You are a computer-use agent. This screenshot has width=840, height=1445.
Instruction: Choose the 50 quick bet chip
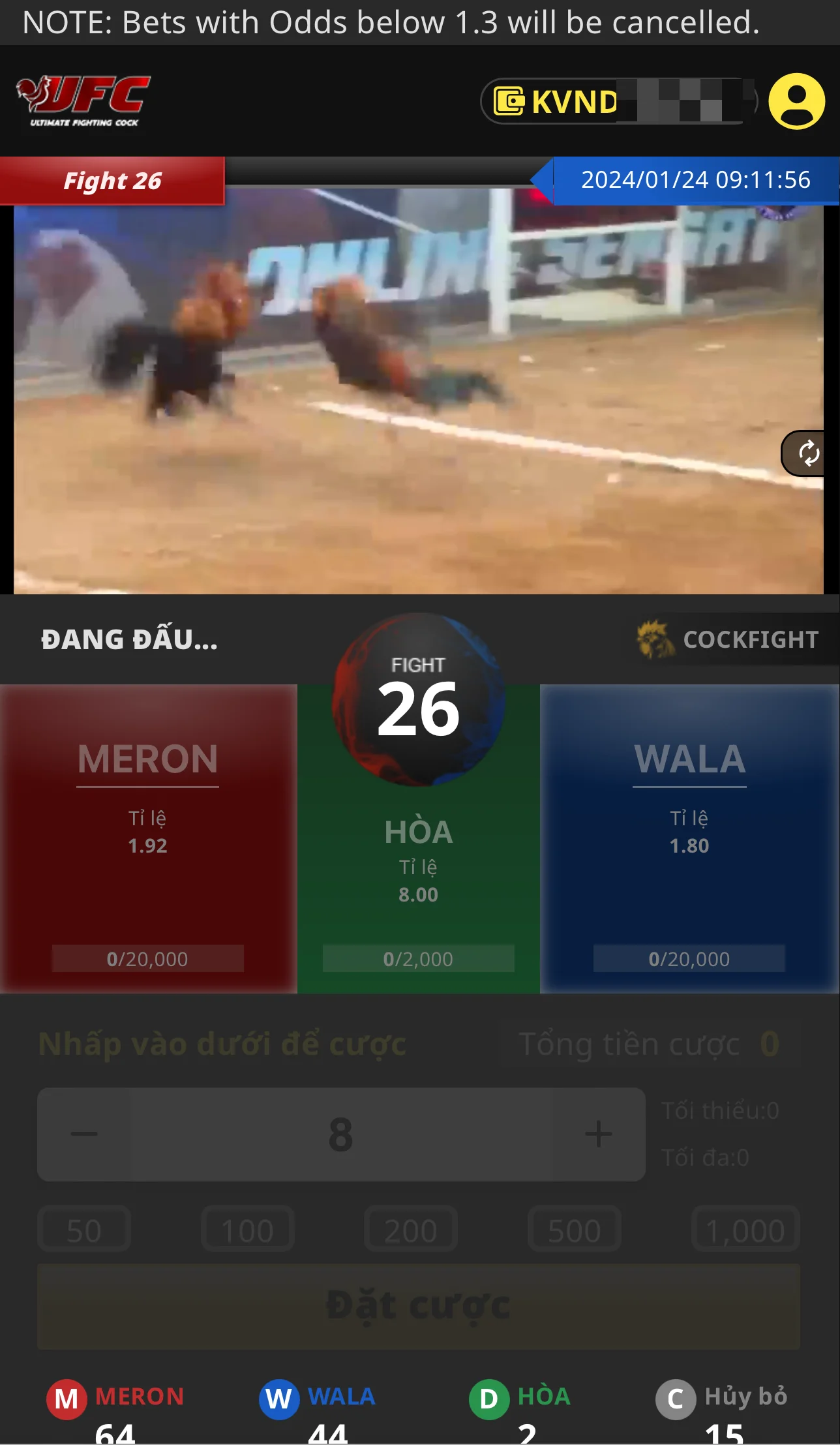pos(84,1230)
